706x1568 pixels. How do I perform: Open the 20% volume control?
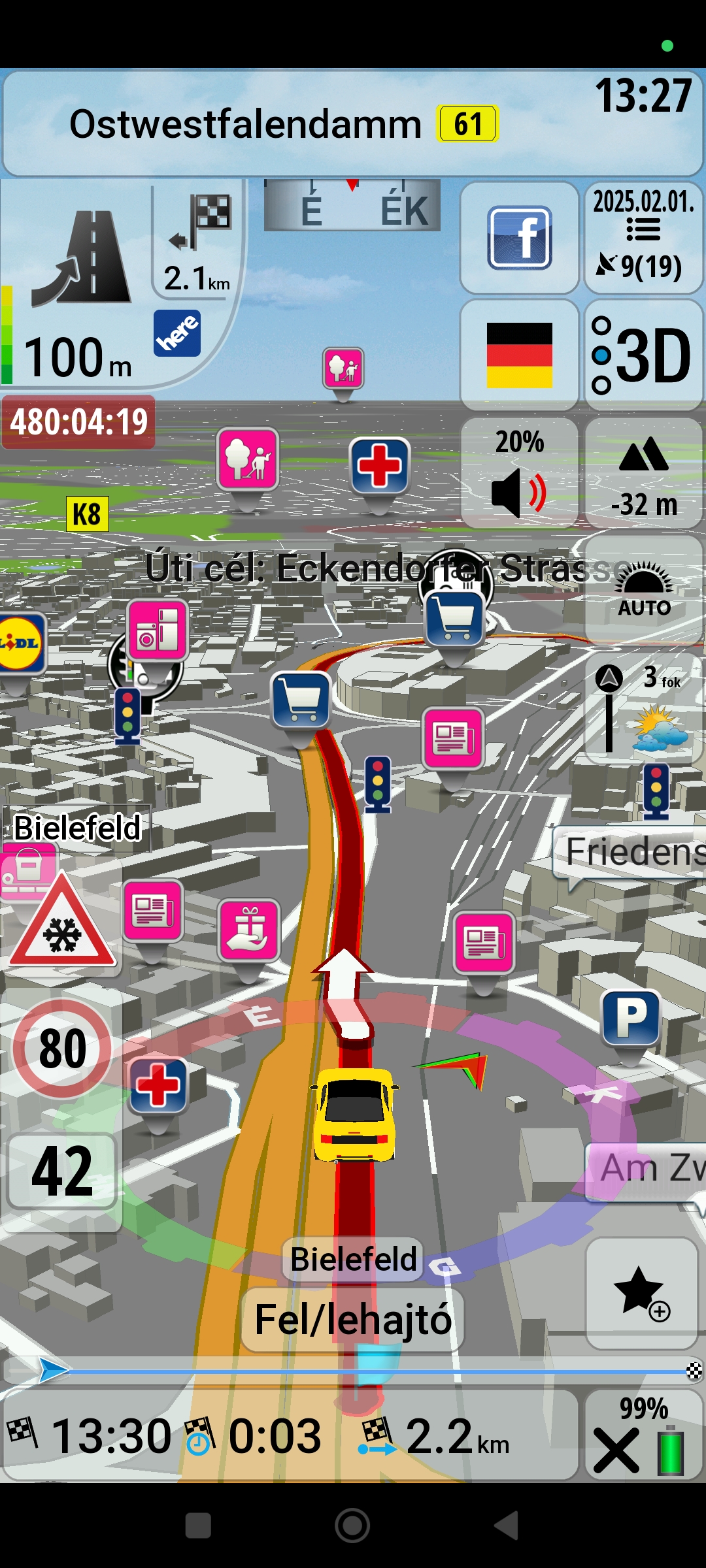[520, 472]
